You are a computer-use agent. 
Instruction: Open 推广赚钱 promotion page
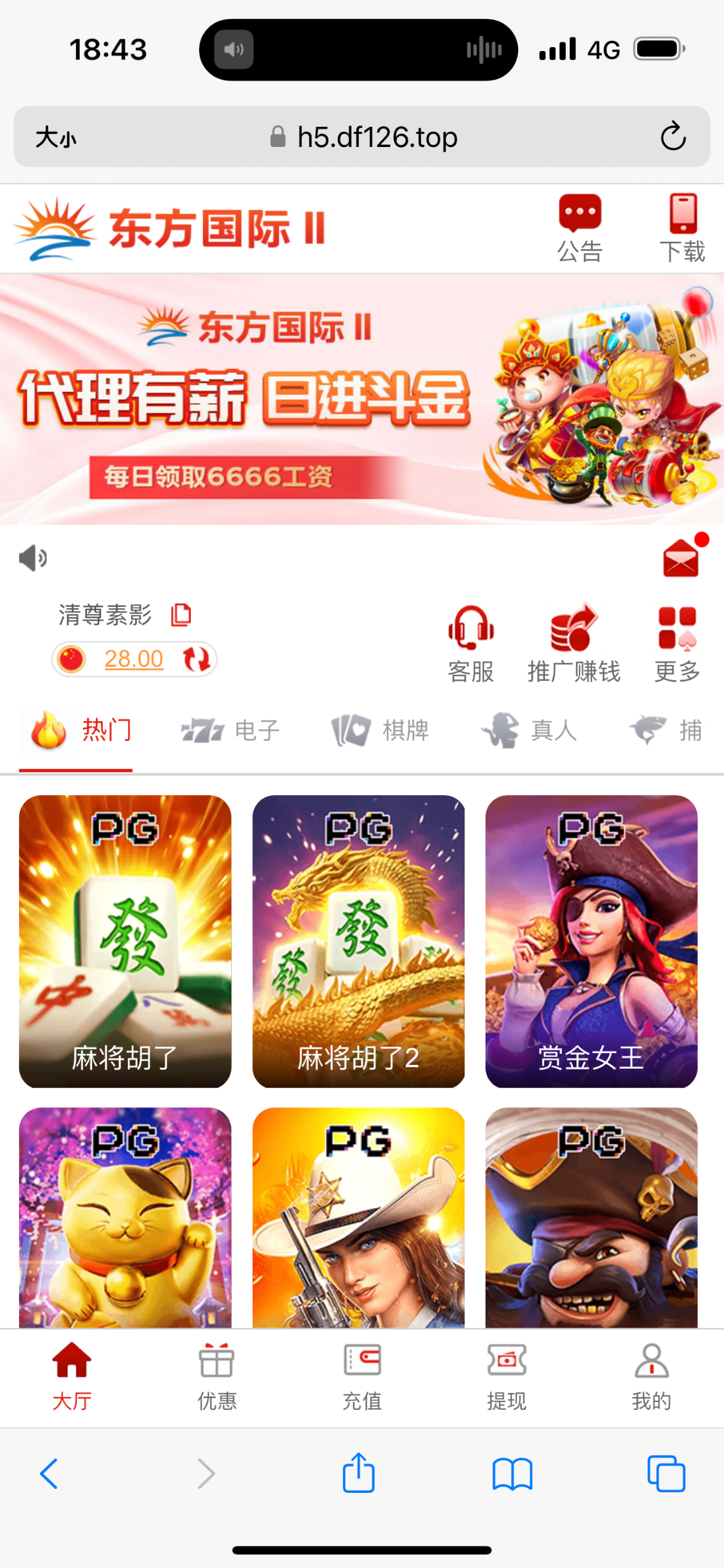click(574, 644)
